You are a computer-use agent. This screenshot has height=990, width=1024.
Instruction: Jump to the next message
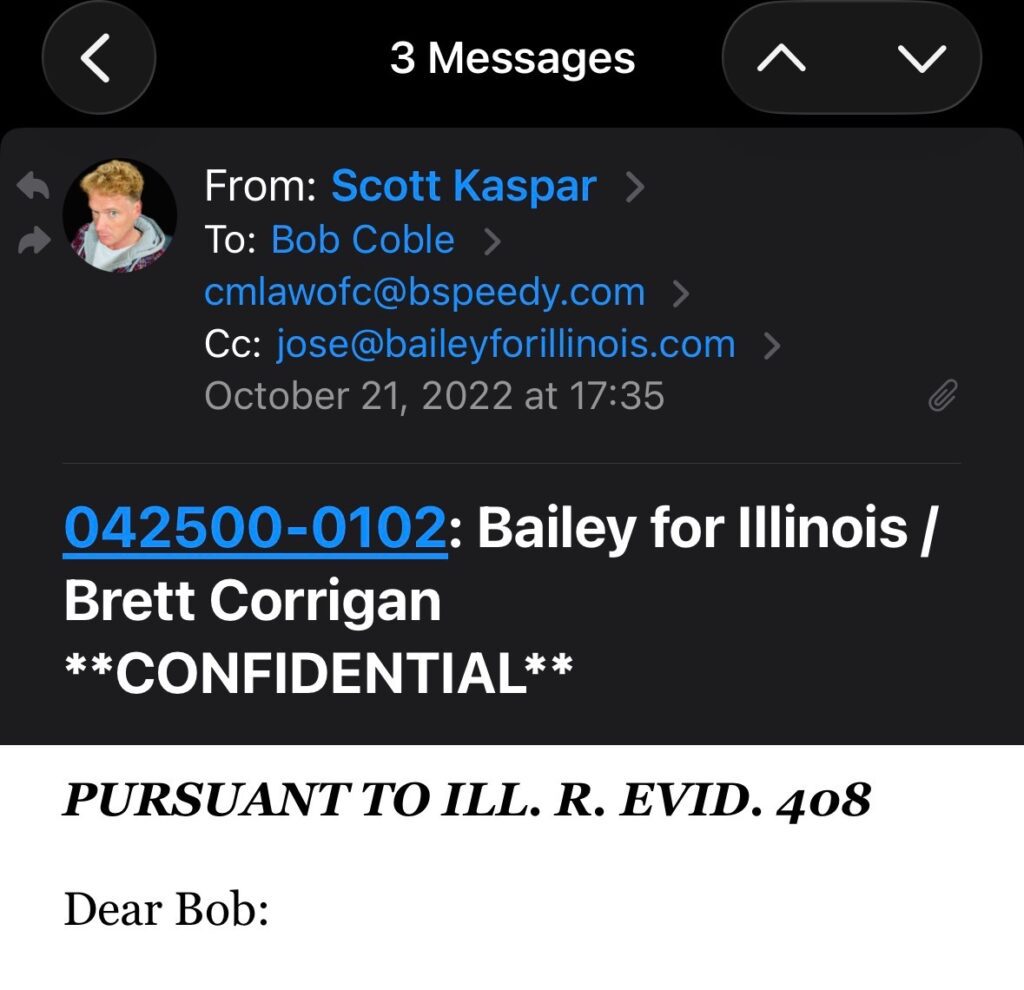pos(922,60)
